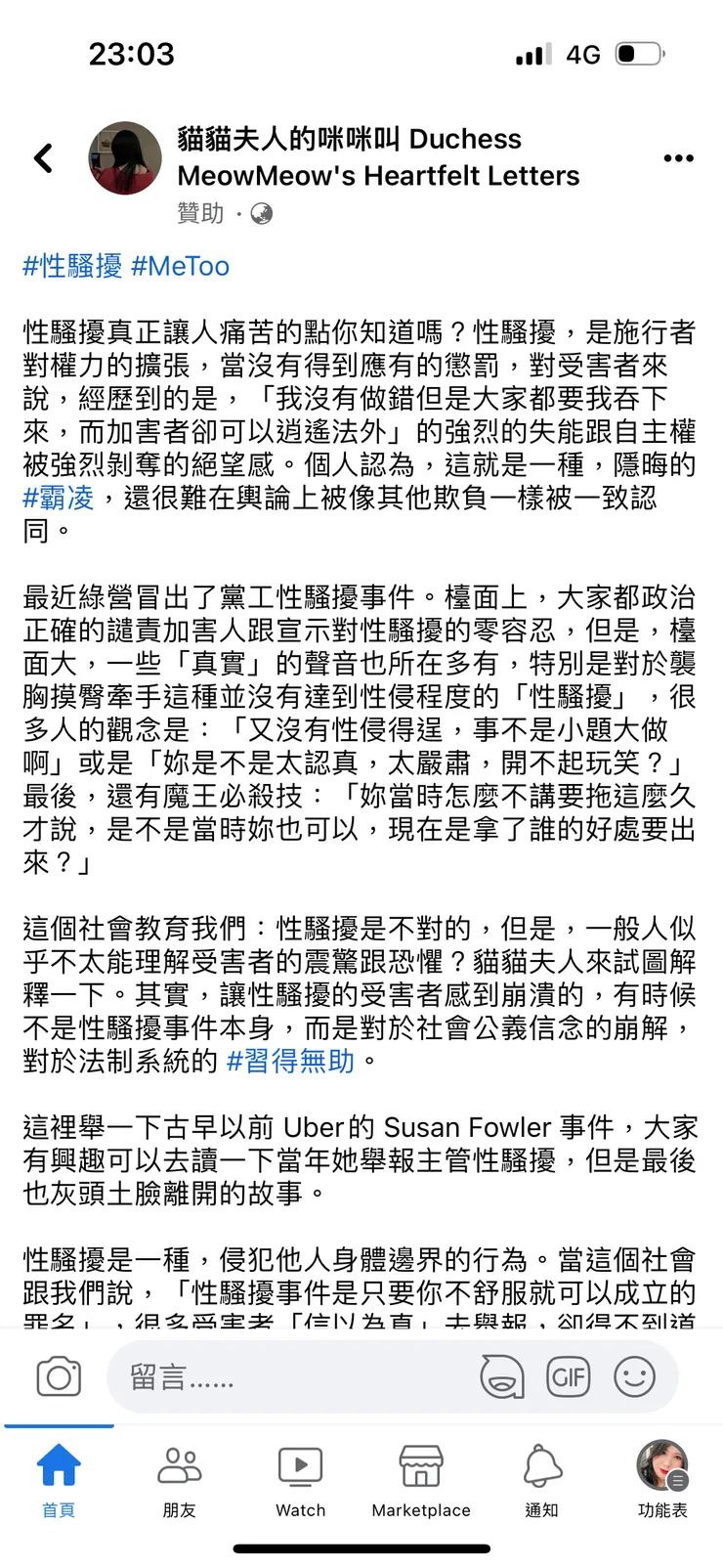
Task: Open the sticker picker next to GIF
Action: pos(502,1376)
